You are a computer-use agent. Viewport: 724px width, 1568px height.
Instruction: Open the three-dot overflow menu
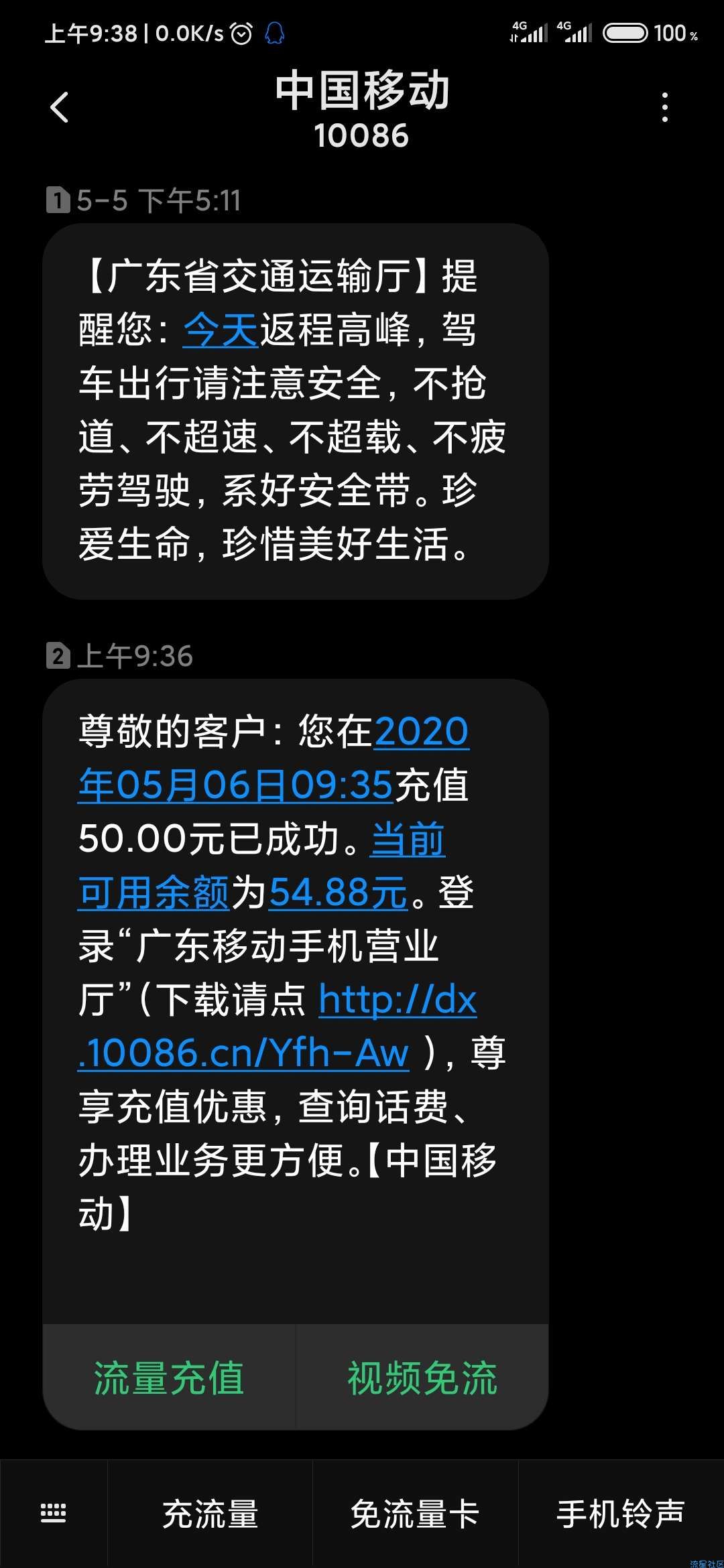(x=664, y=107)
